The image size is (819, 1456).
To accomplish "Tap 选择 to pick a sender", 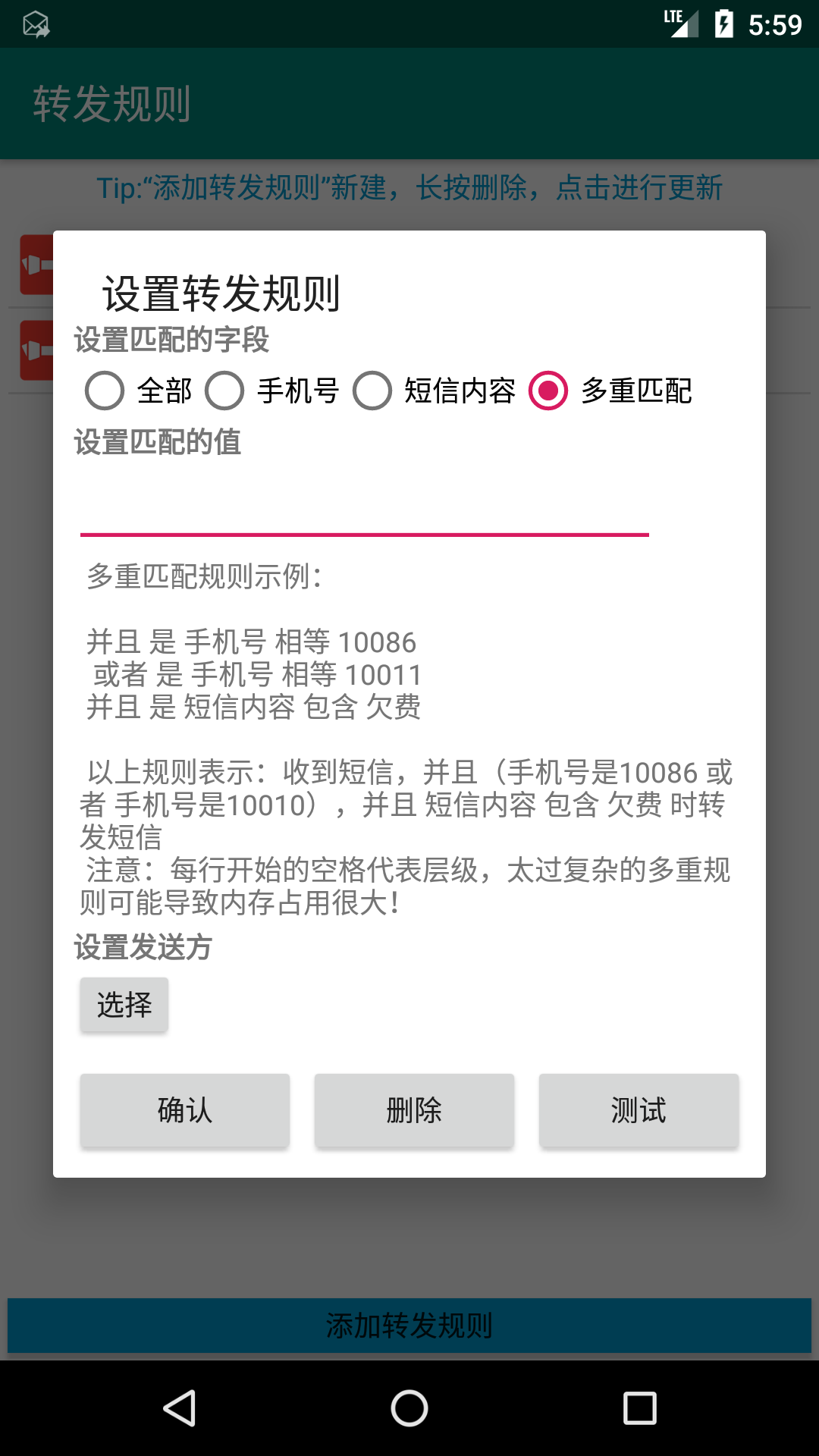I will (x=124, y=1005).
